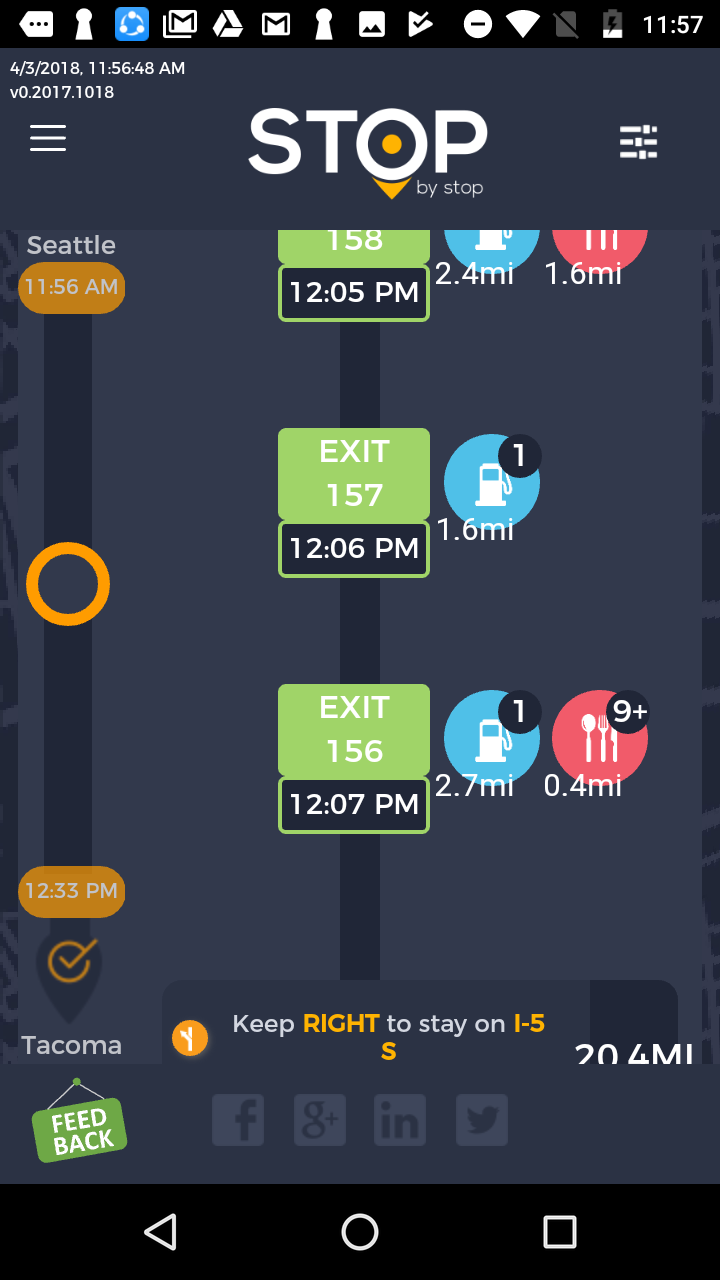Open the Feedback tag
Screen dimensions: 720x1280
79,1128
